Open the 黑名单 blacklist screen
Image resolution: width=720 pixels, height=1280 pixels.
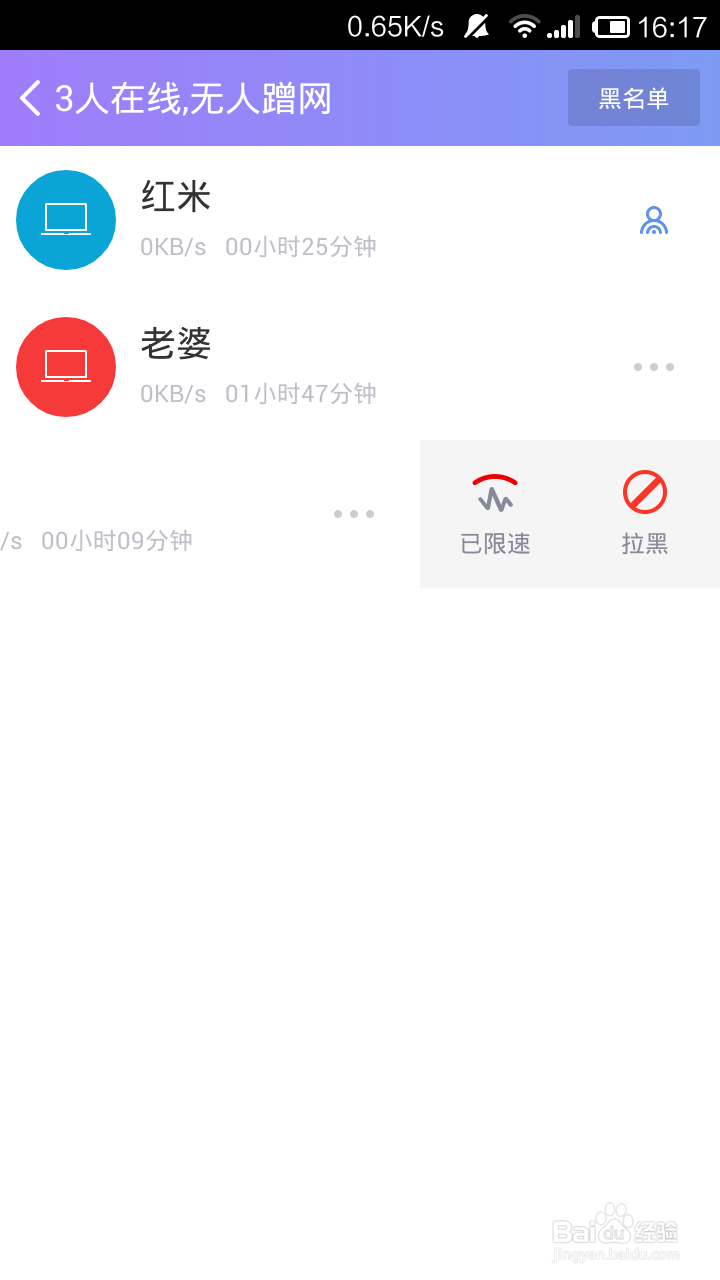633,97
